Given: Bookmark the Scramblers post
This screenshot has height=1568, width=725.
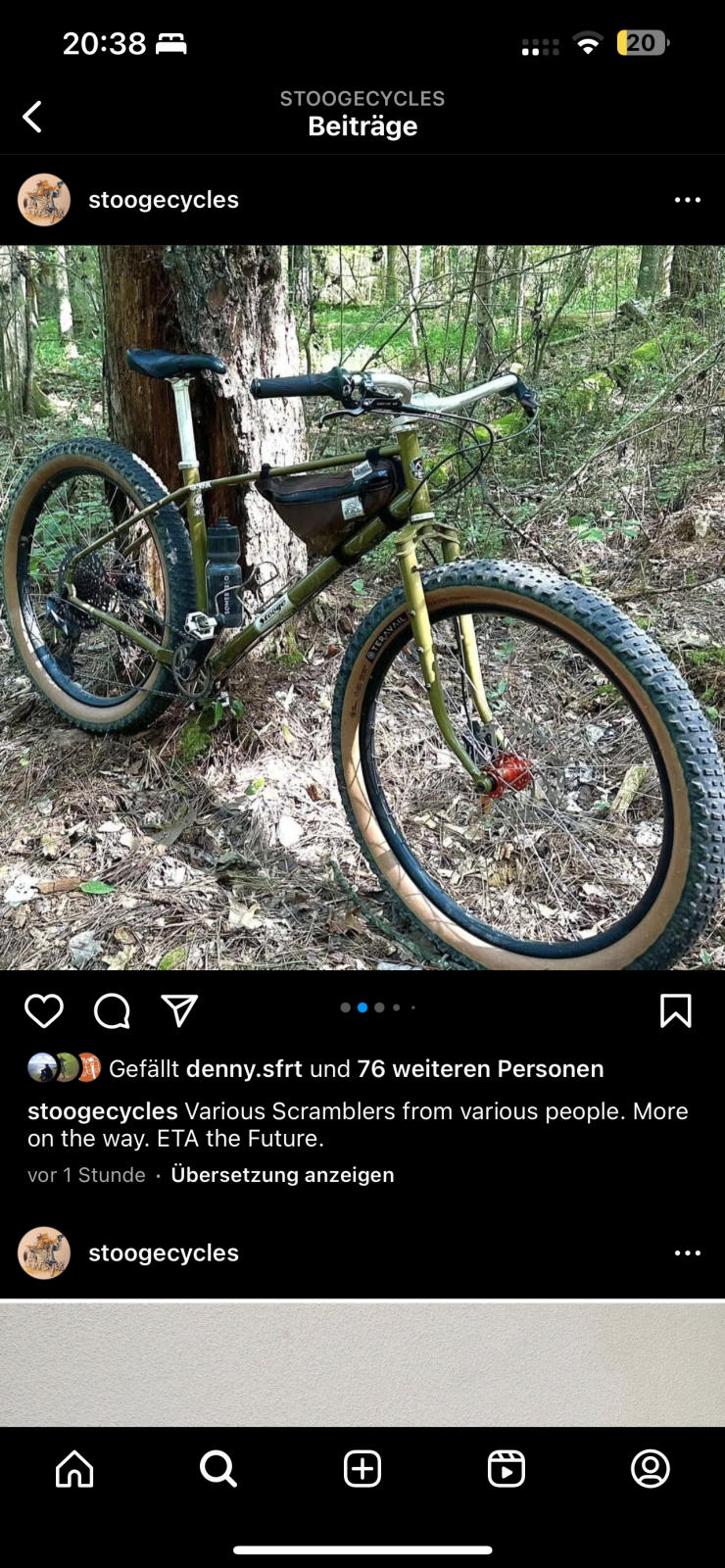Looking at the screenshot, I should (x=675, y=1010).
